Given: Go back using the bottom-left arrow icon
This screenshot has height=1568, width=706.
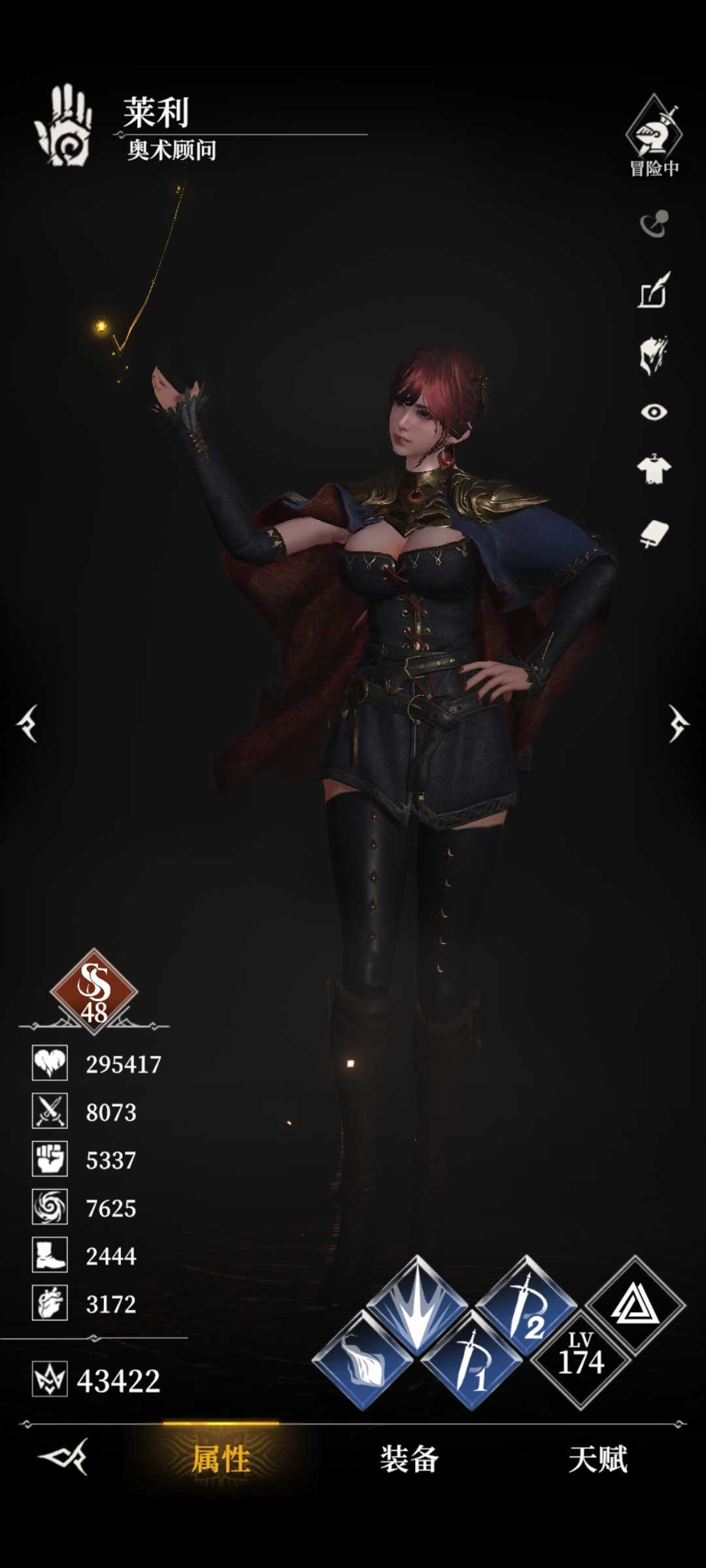Looking at the screenshot, I should click(64, 1456).
